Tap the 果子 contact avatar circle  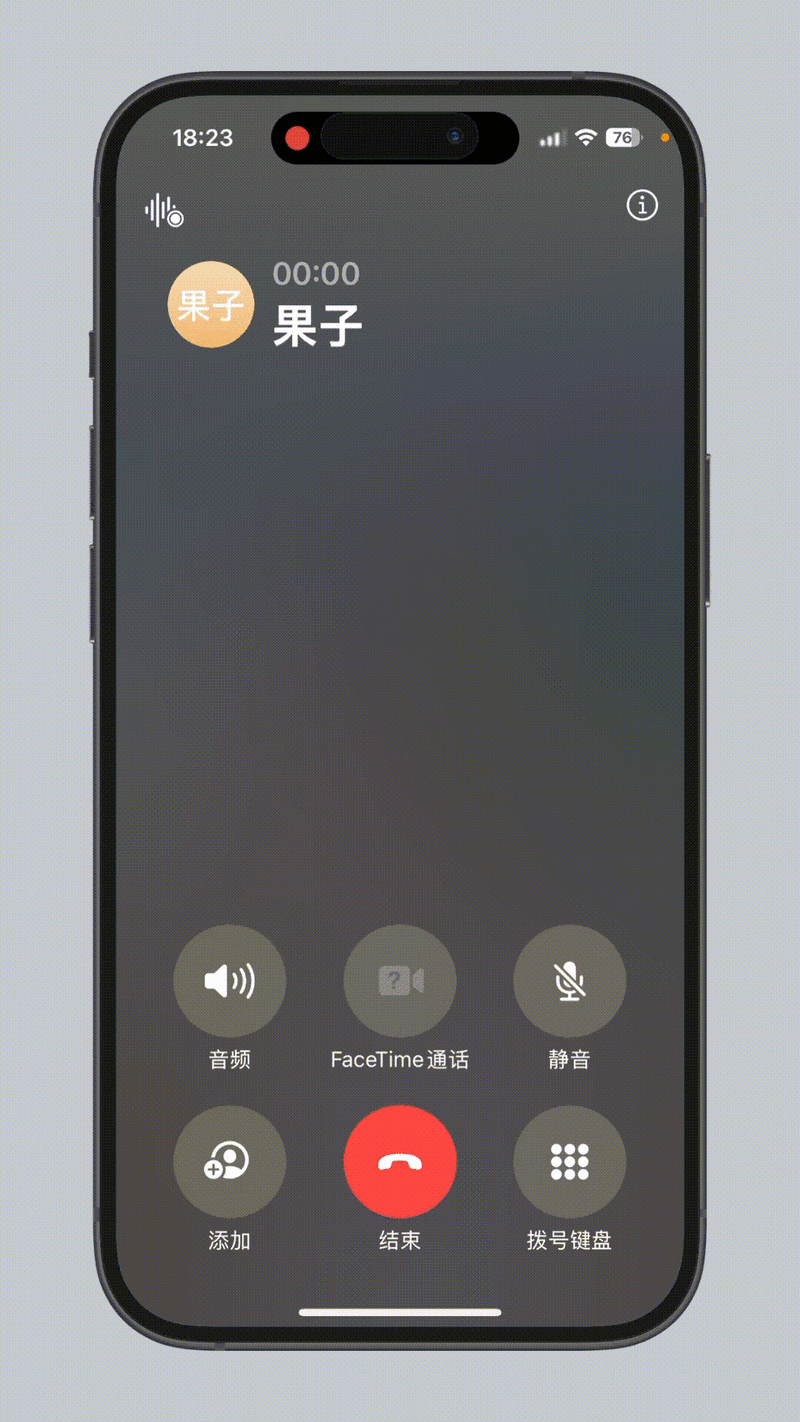(x=211, y=305)
